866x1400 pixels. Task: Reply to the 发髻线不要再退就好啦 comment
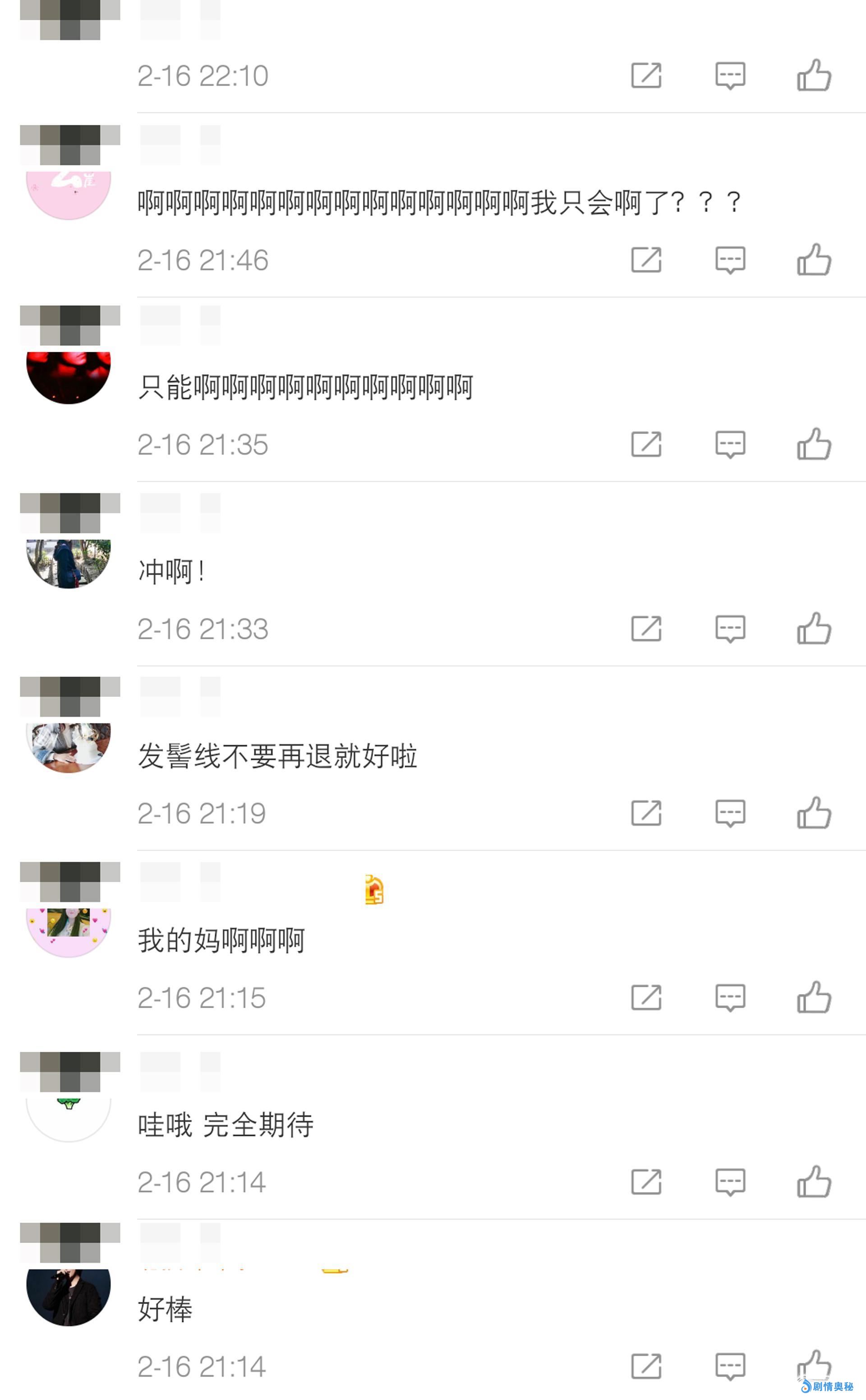(730, 813)
